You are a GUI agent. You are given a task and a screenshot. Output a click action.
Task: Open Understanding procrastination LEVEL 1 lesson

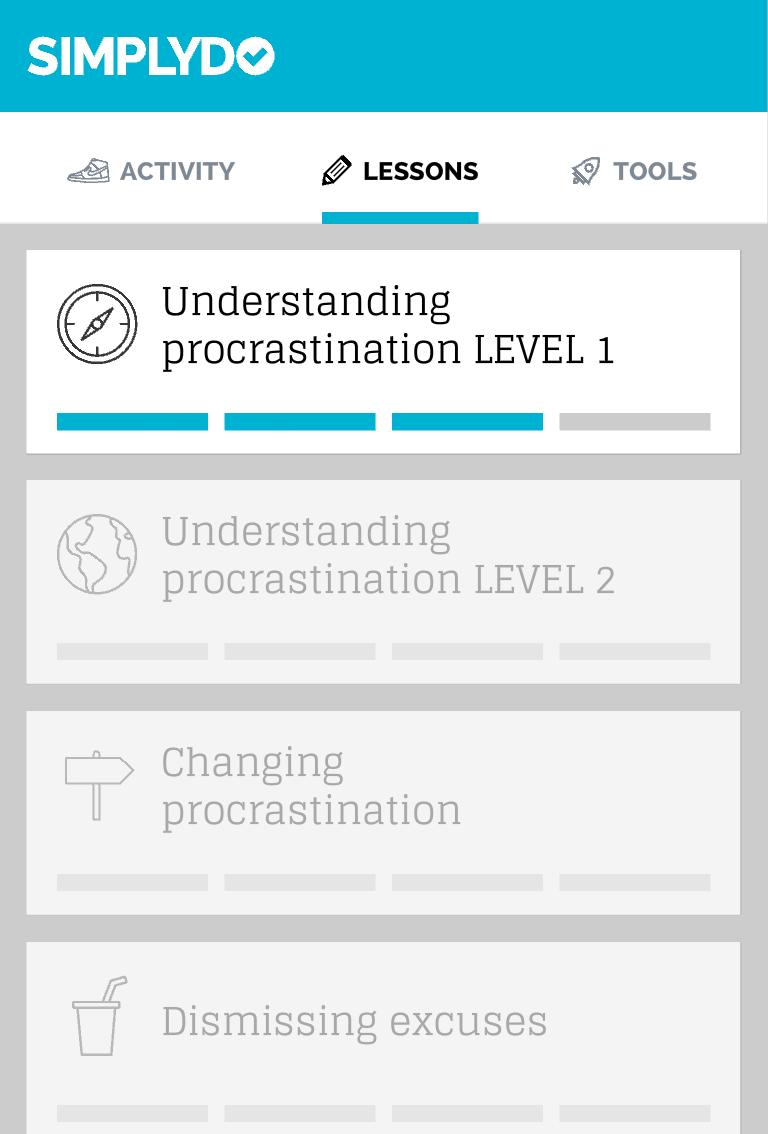(x=383, y=351)
